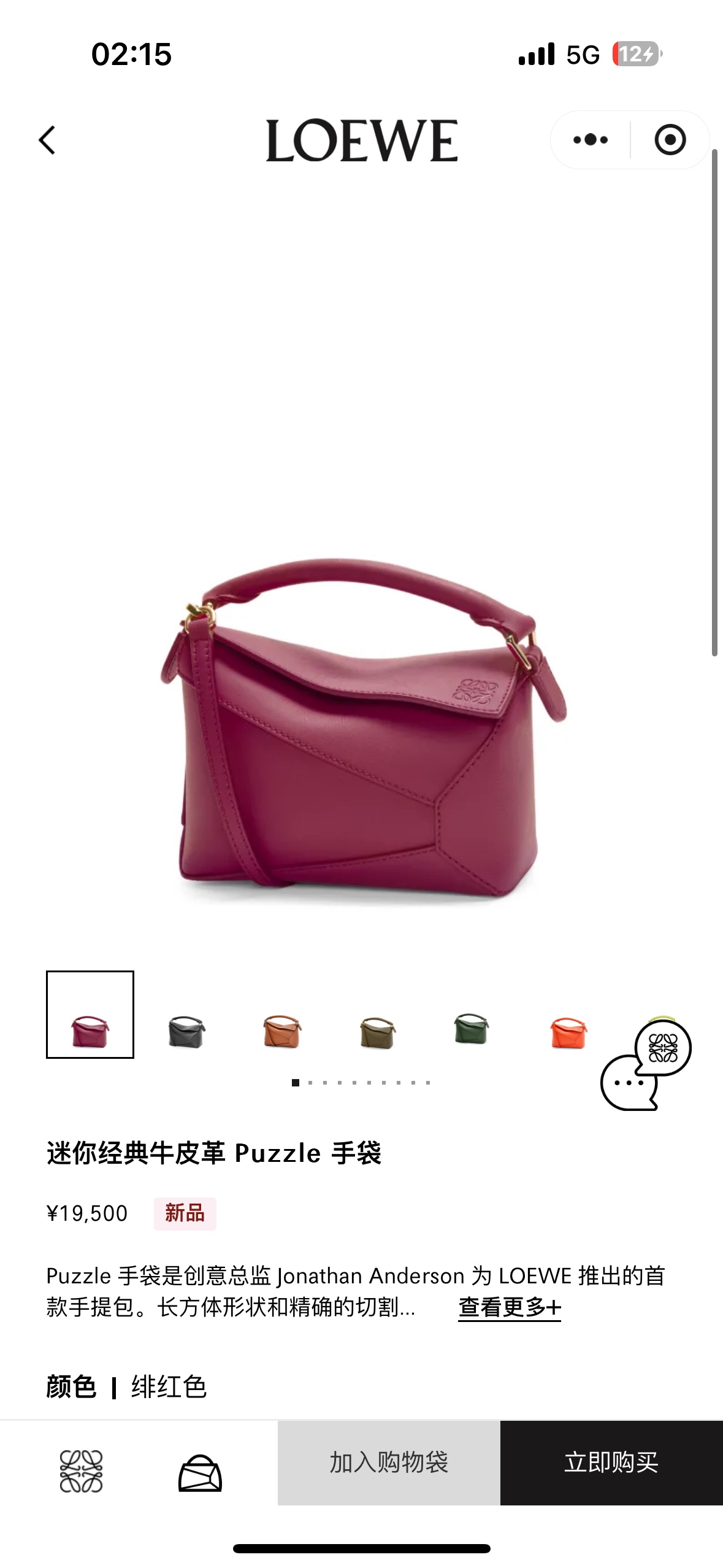Tap the back arrow to return
This screenshot has height=1568, width=723.
click(49, 140)
